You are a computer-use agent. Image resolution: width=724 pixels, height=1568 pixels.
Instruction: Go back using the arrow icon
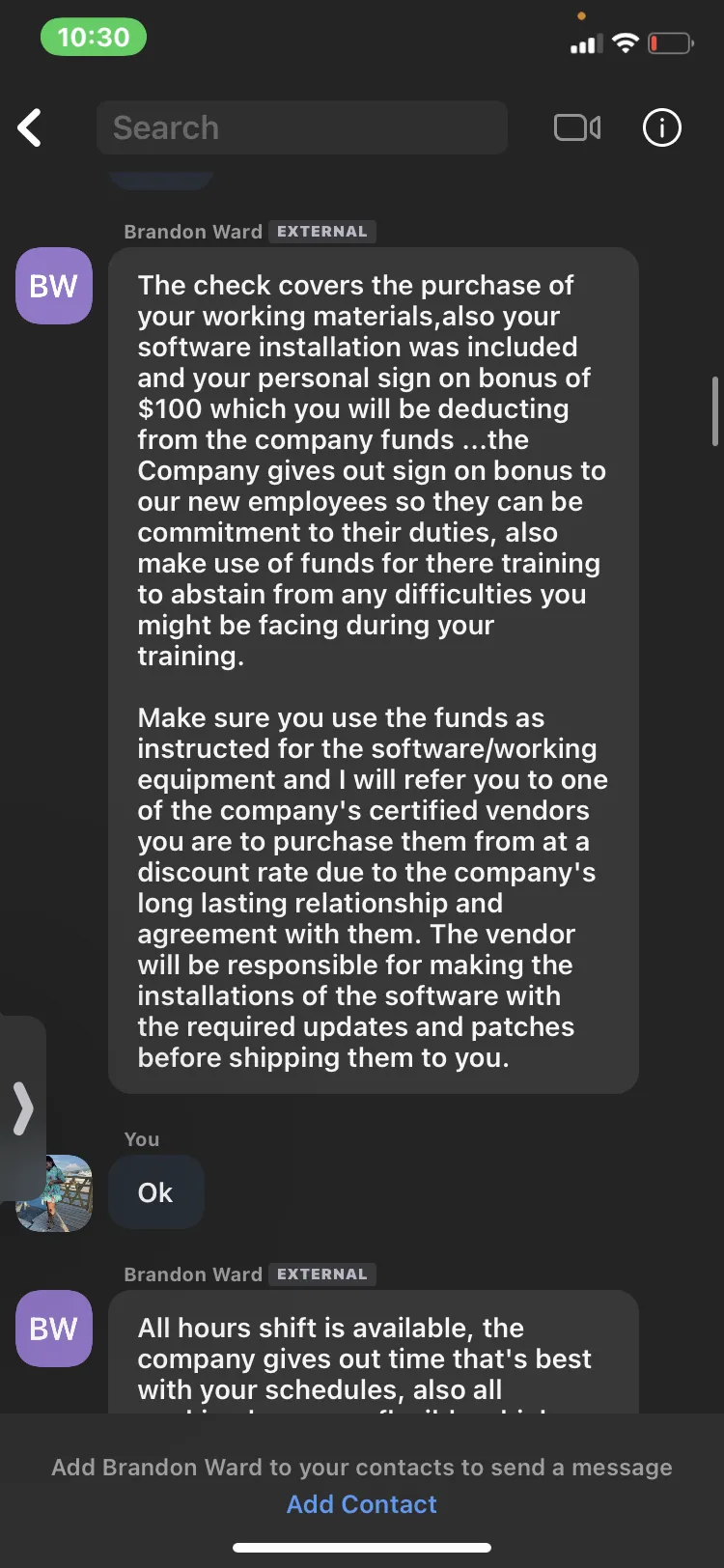point(30,127)
